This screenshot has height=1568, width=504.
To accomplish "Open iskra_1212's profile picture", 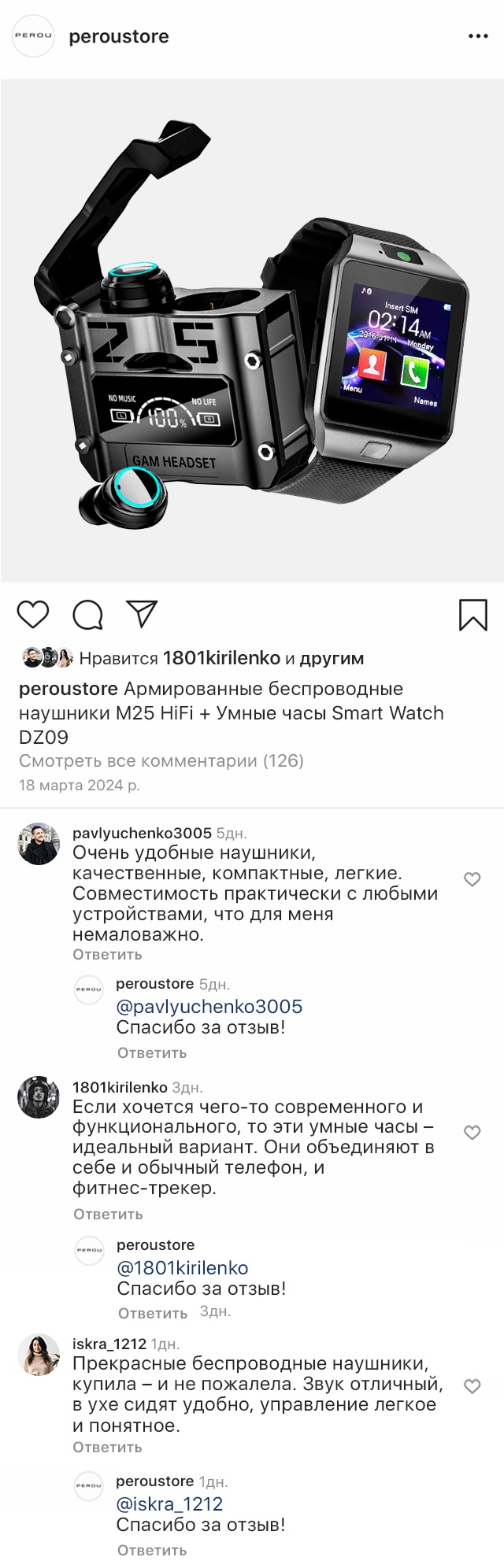I will coord(38,1355).
